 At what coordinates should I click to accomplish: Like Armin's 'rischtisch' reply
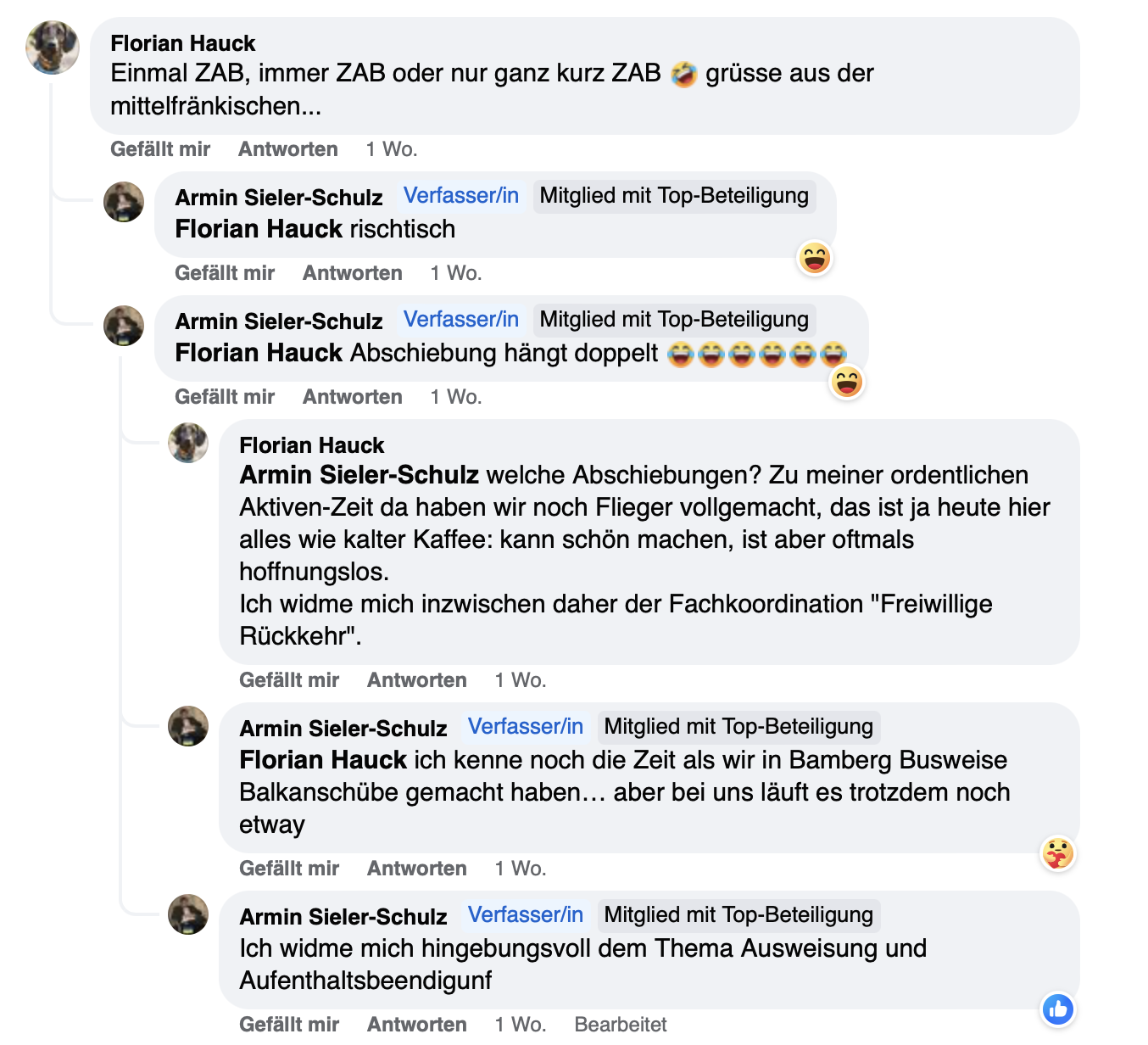pos(224,273)
